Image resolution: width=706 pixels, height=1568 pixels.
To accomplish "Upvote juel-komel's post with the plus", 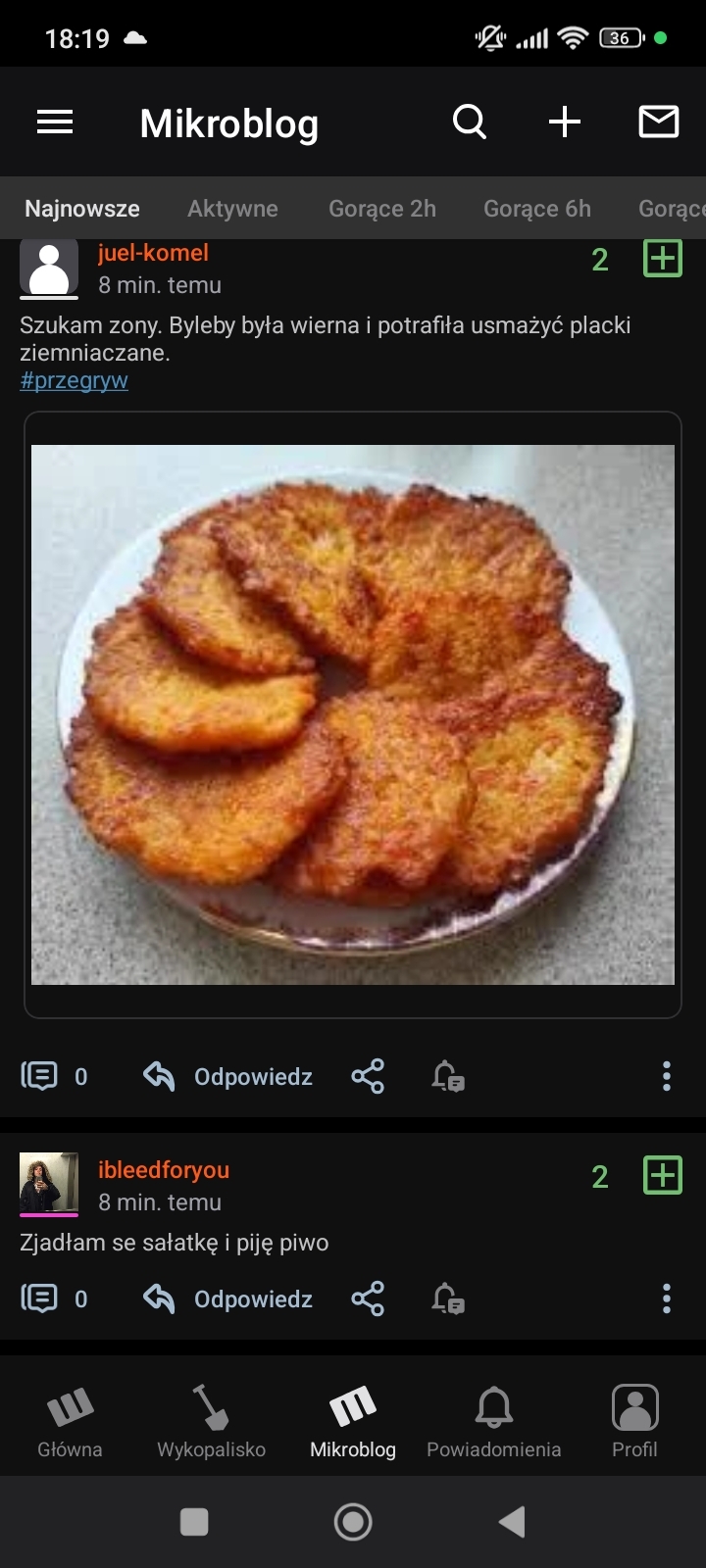I will point(662,259).
